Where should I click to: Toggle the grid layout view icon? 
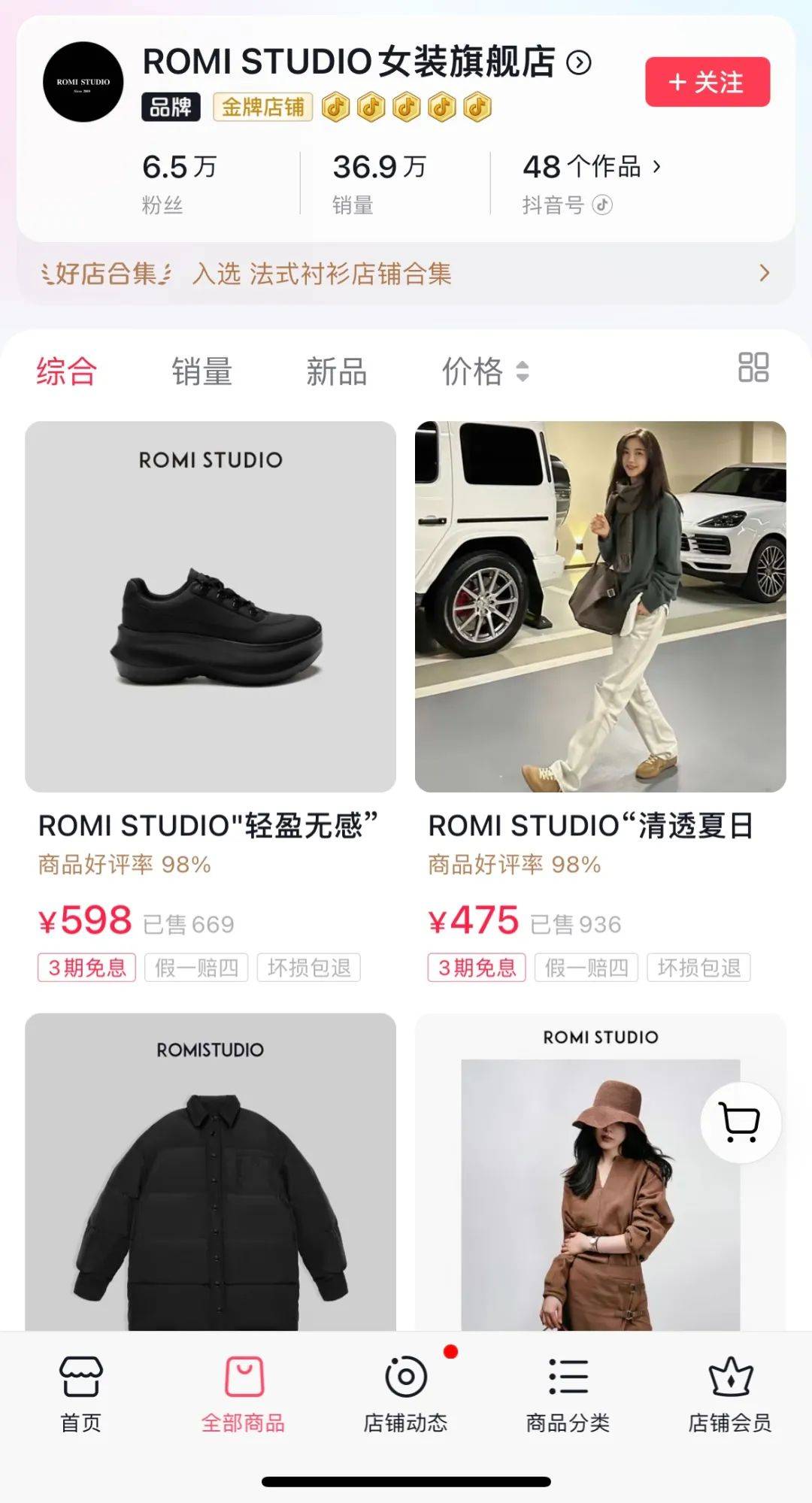pyautogui.click(x=753, y=368)
